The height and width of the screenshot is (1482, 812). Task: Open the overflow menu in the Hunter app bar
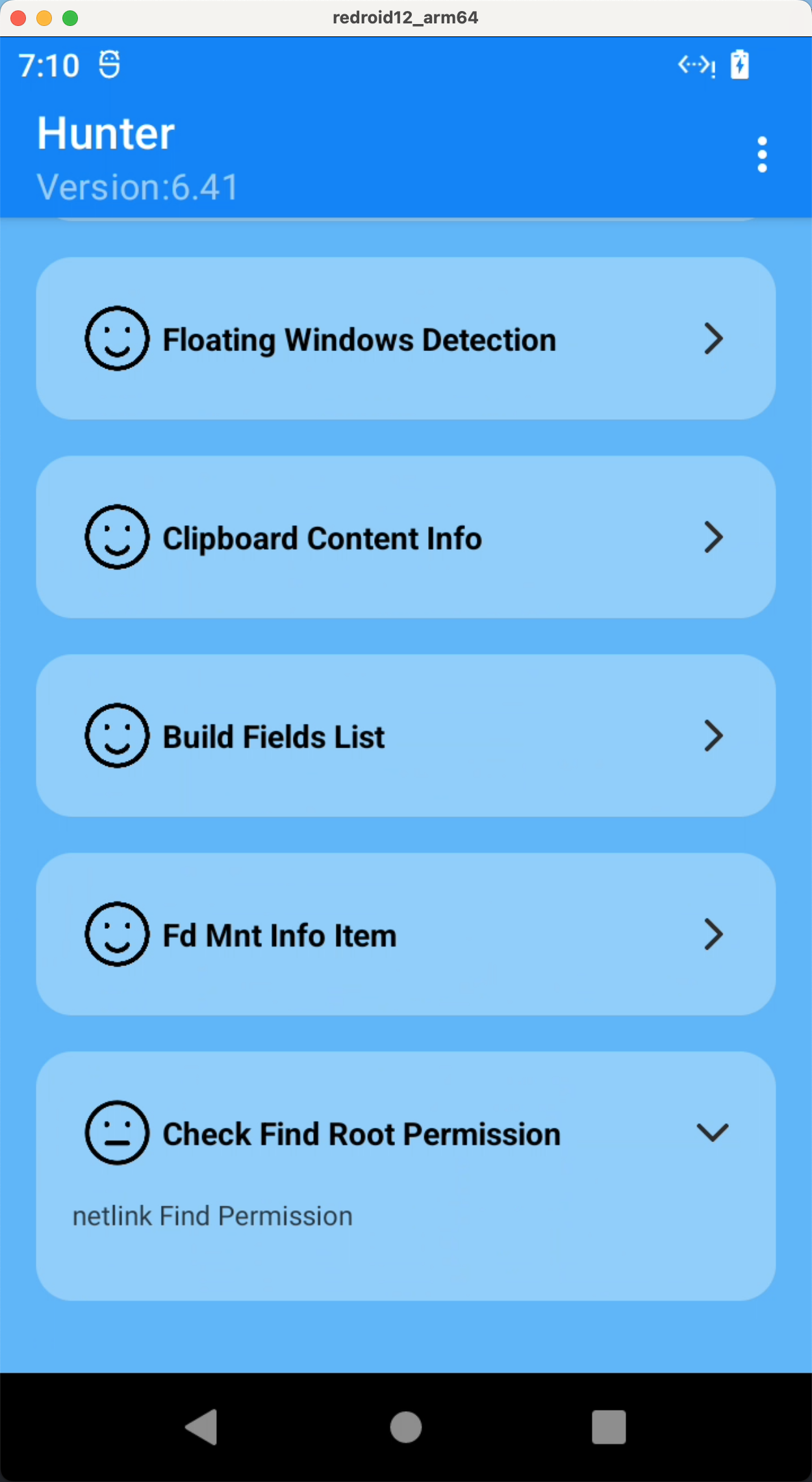click(x=762, y=155)
